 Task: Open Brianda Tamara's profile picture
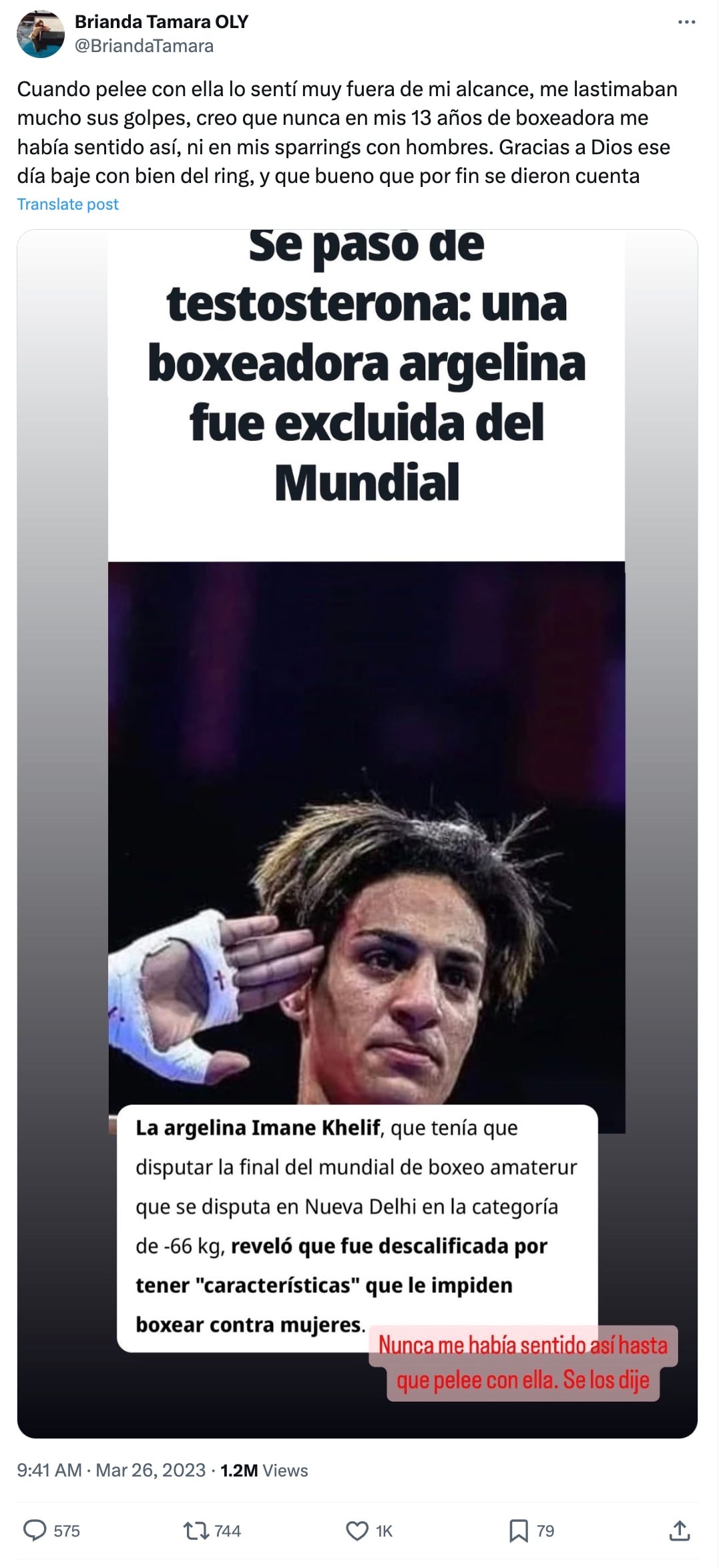(41, 35)
